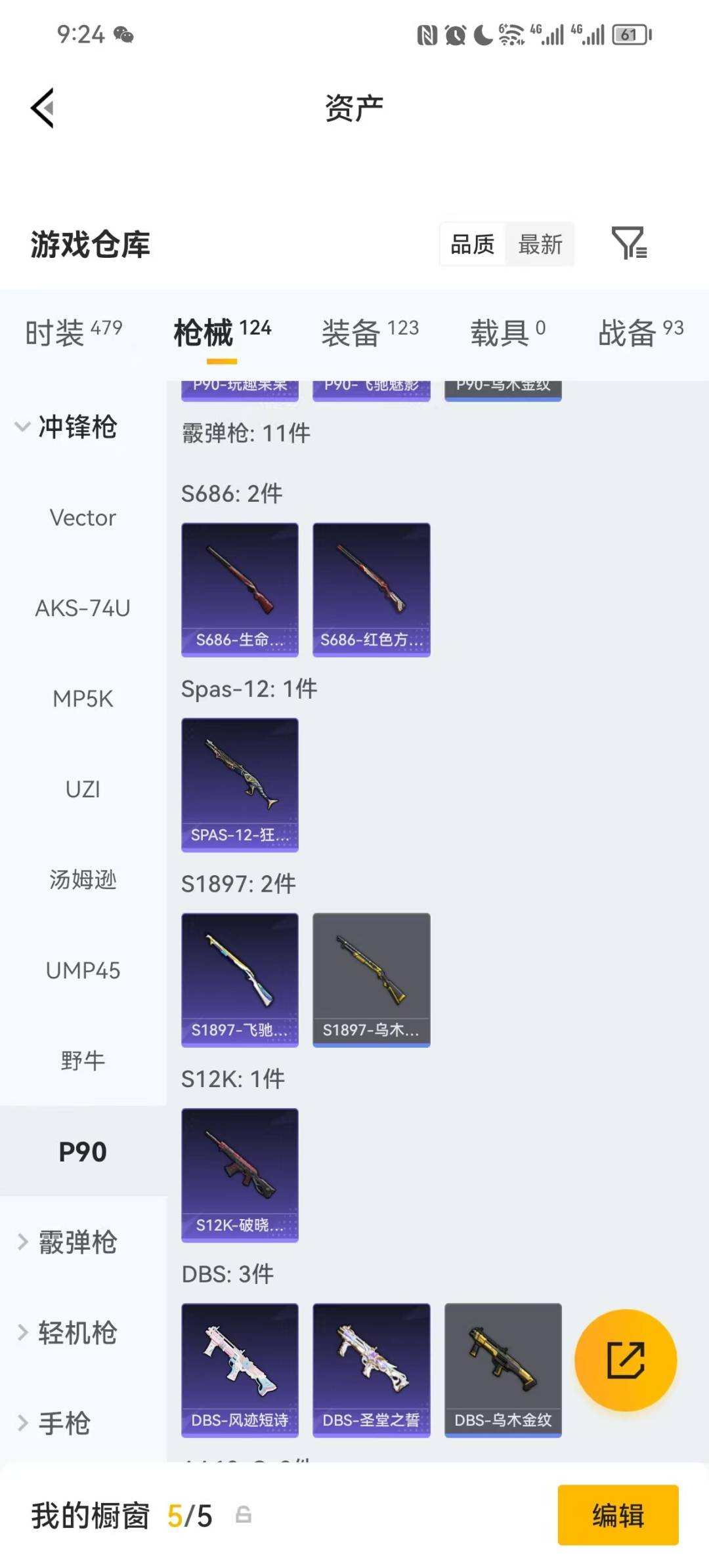Tap the lock icon beside 我的橱窗
Screen dimensions: 709x1568
click(243, 1515)
